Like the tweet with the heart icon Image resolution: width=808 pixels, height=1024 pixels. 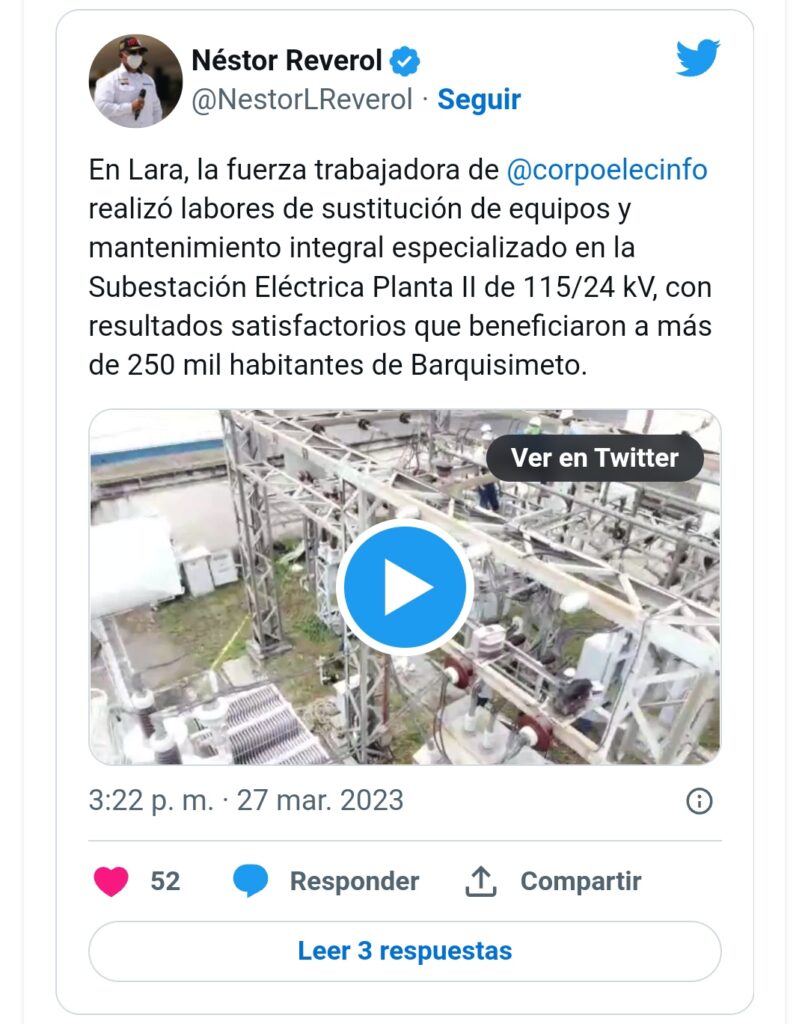tap(111, 881)
